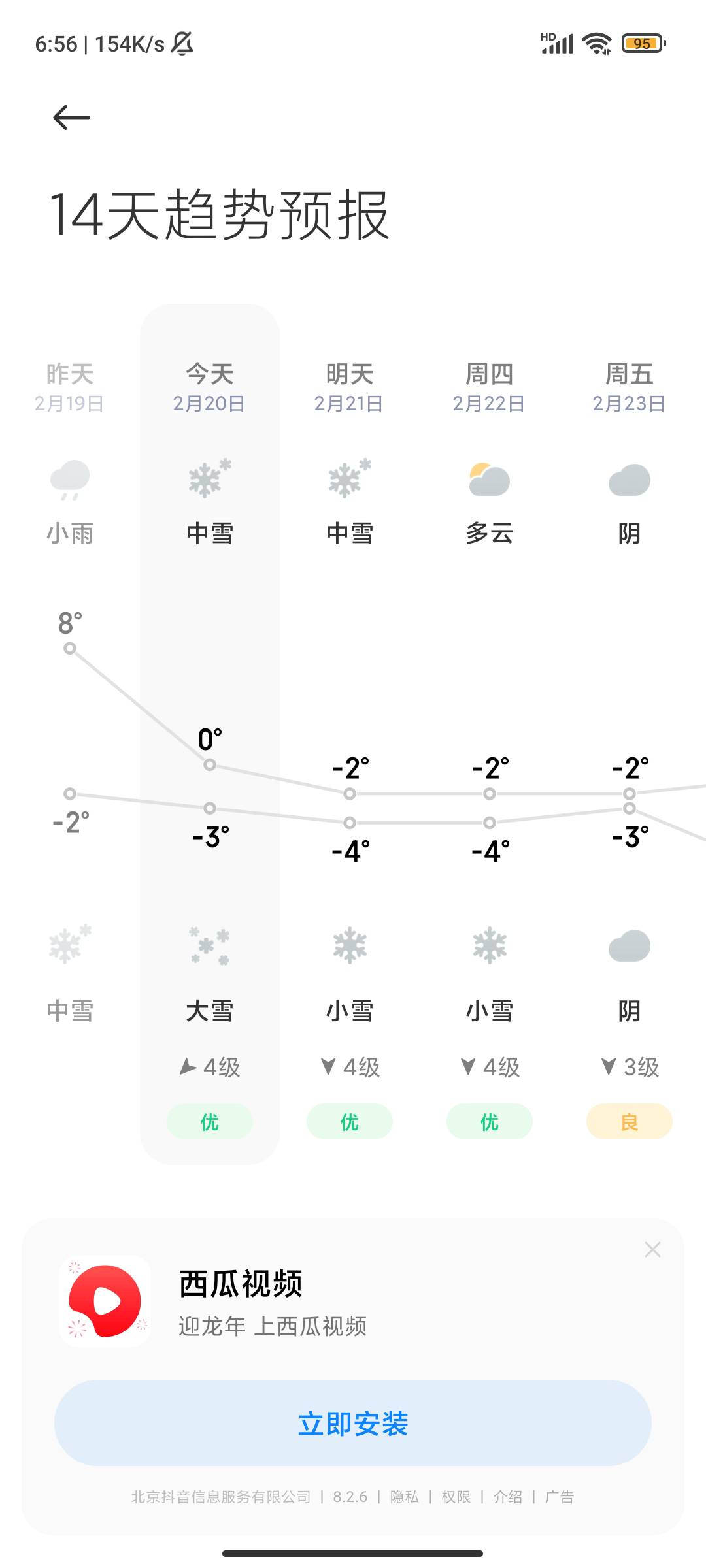Dismiss the ad with the X button
706x1568 pixels.
[x=652, y=1249]
